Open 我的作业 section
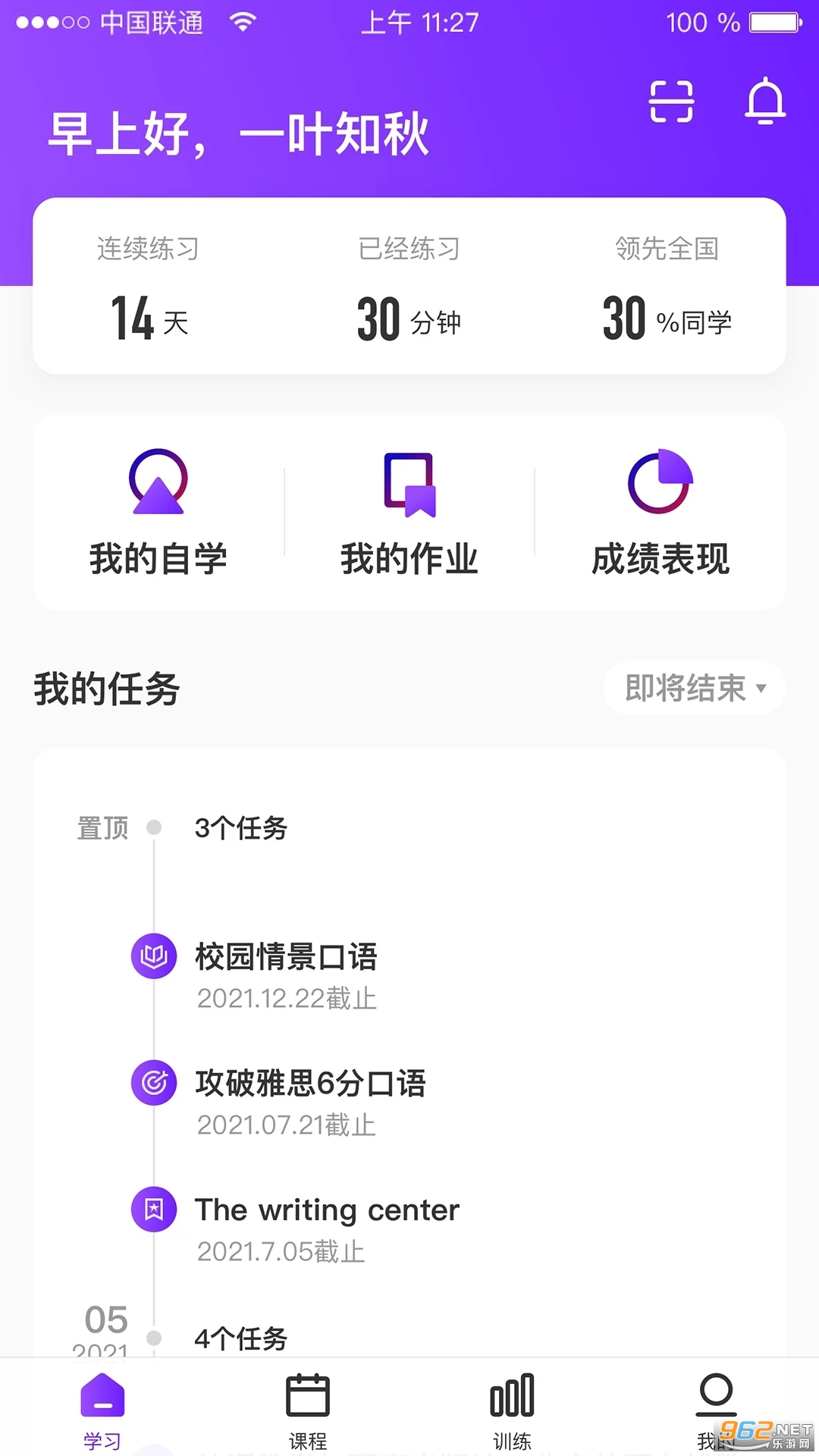Viewport: 819px width, 1456px height. pyautogui.click(x=409, y=513)
